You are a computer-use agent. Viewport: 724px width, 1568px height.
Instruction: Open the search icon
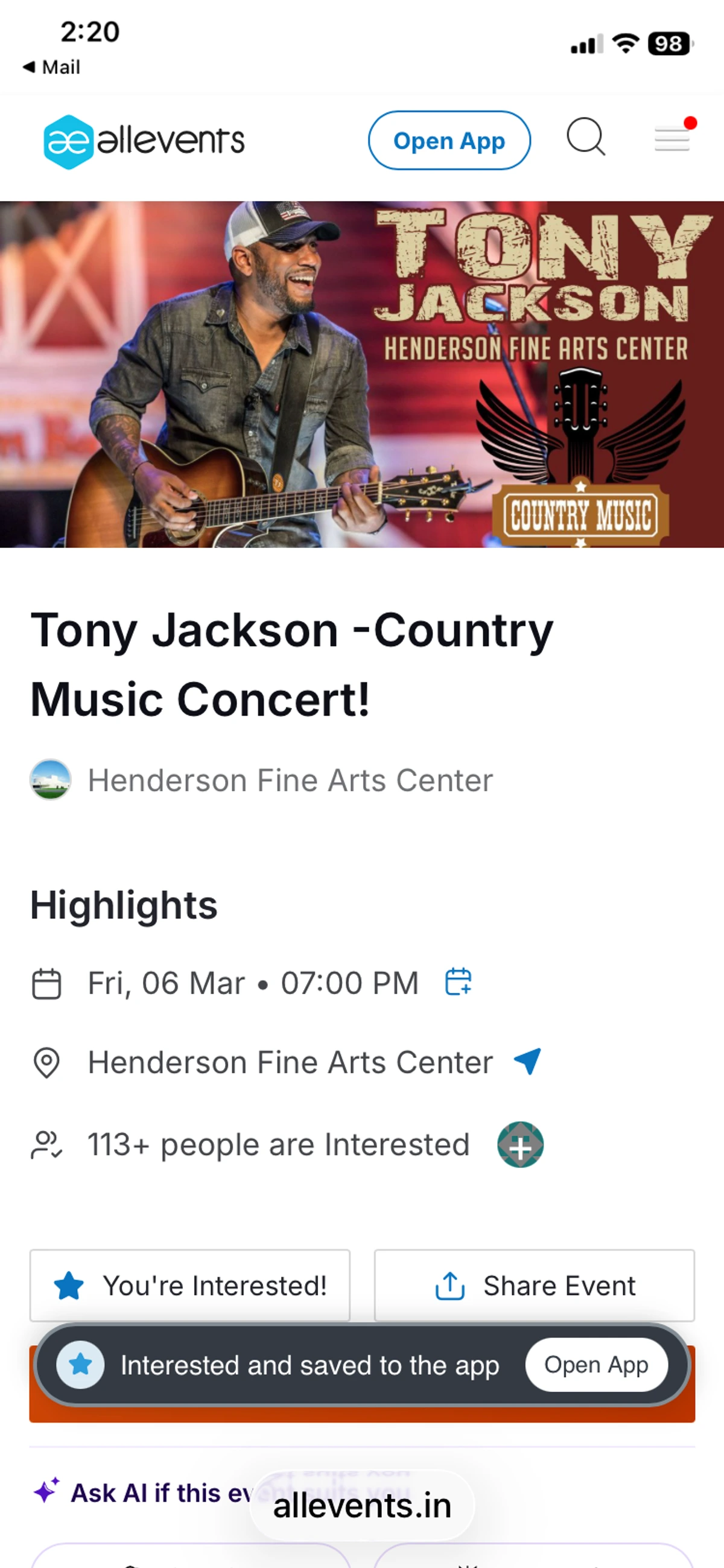(586, 137)
